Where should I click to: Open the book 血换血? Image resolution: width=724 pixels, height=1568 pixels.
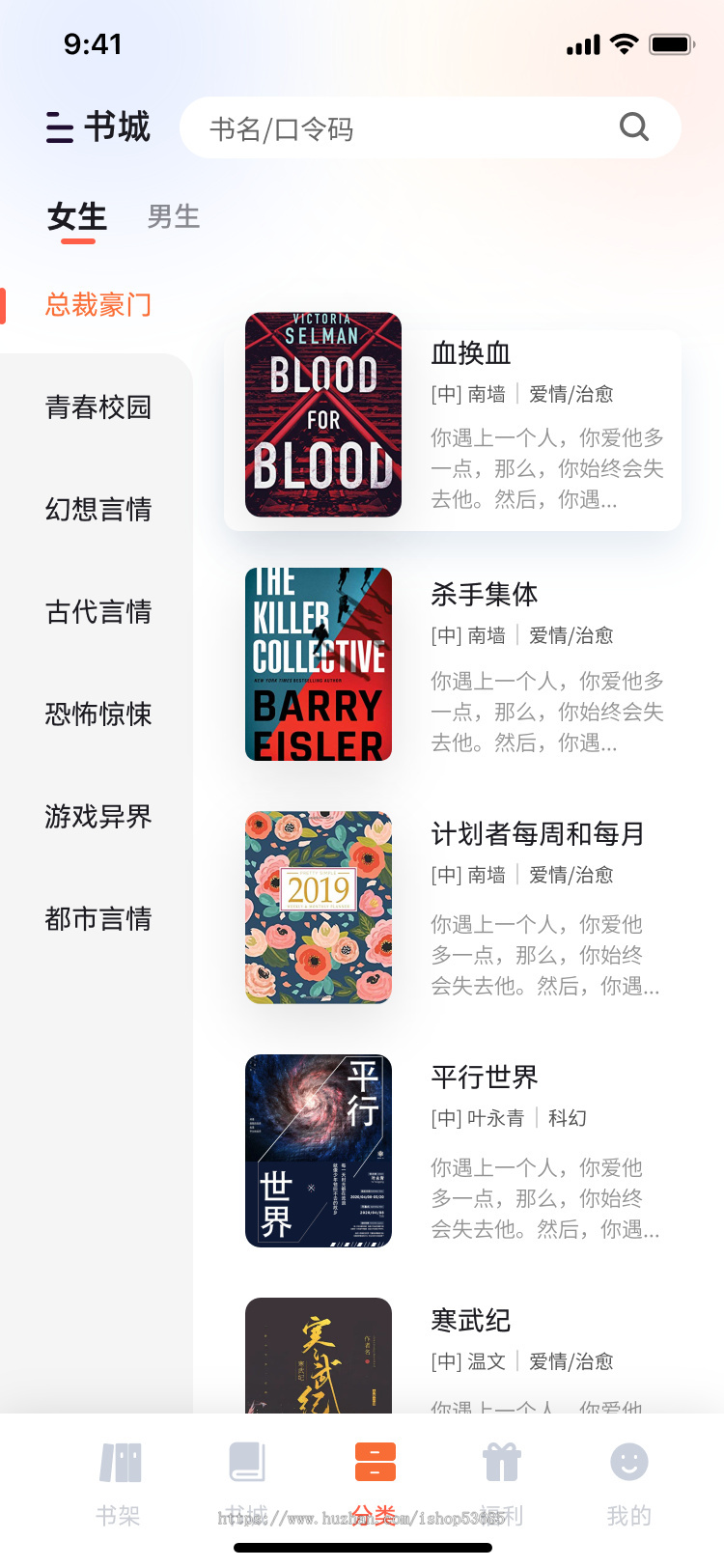point(472,353)
